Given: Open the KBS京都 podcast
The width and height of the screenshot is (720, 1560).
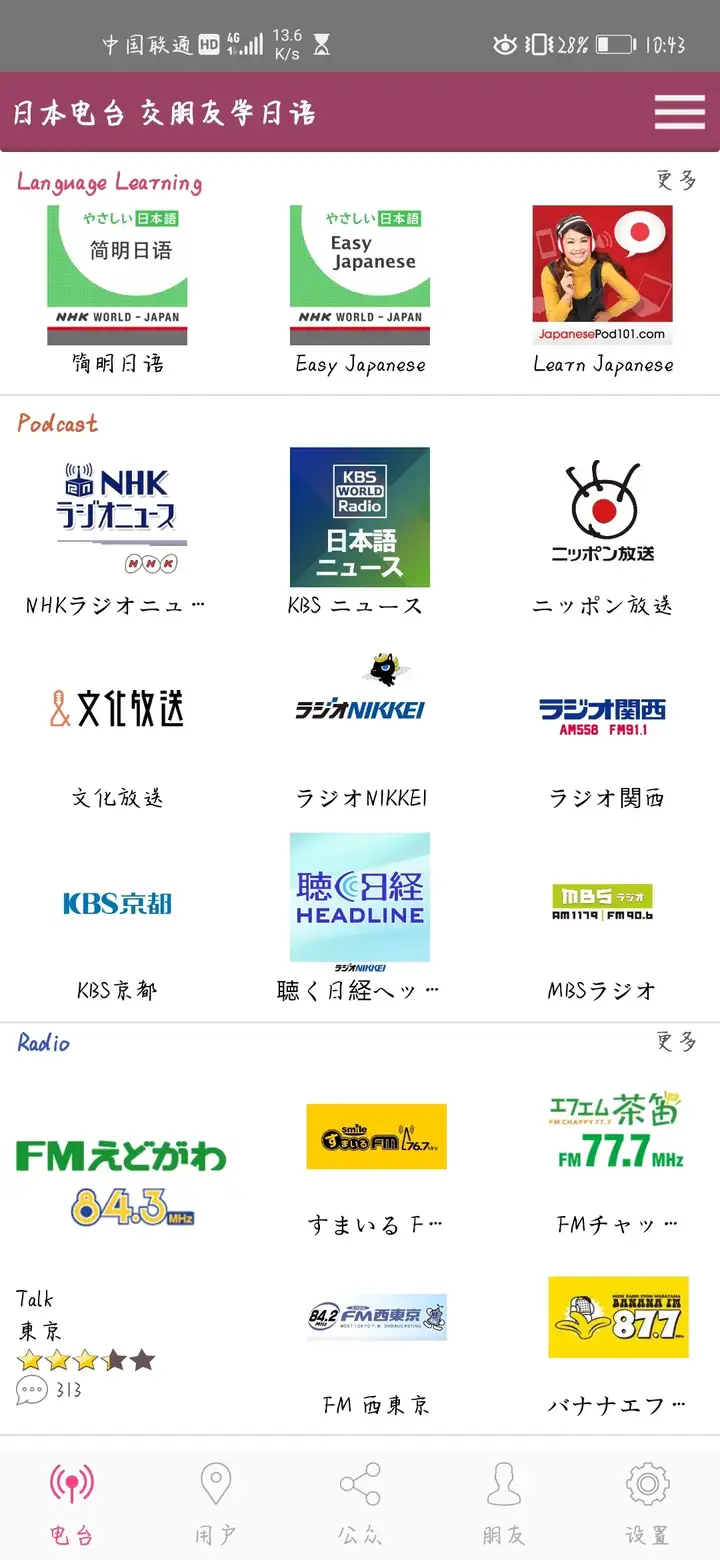Looking at the screenshot, I should (117, 905).
